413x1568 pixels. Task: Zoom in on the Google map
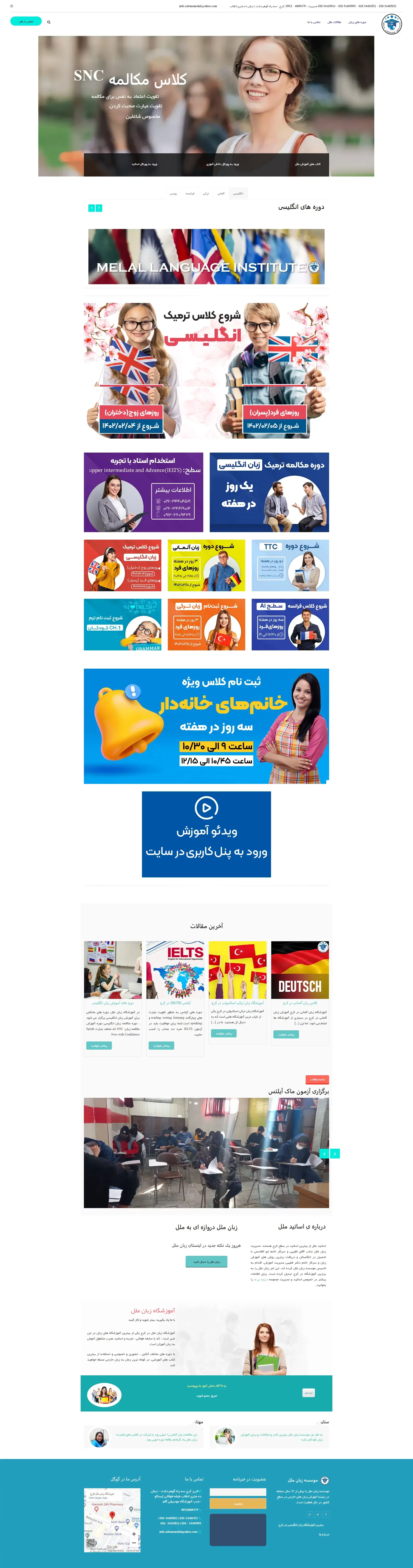(x=134, y=1534)
